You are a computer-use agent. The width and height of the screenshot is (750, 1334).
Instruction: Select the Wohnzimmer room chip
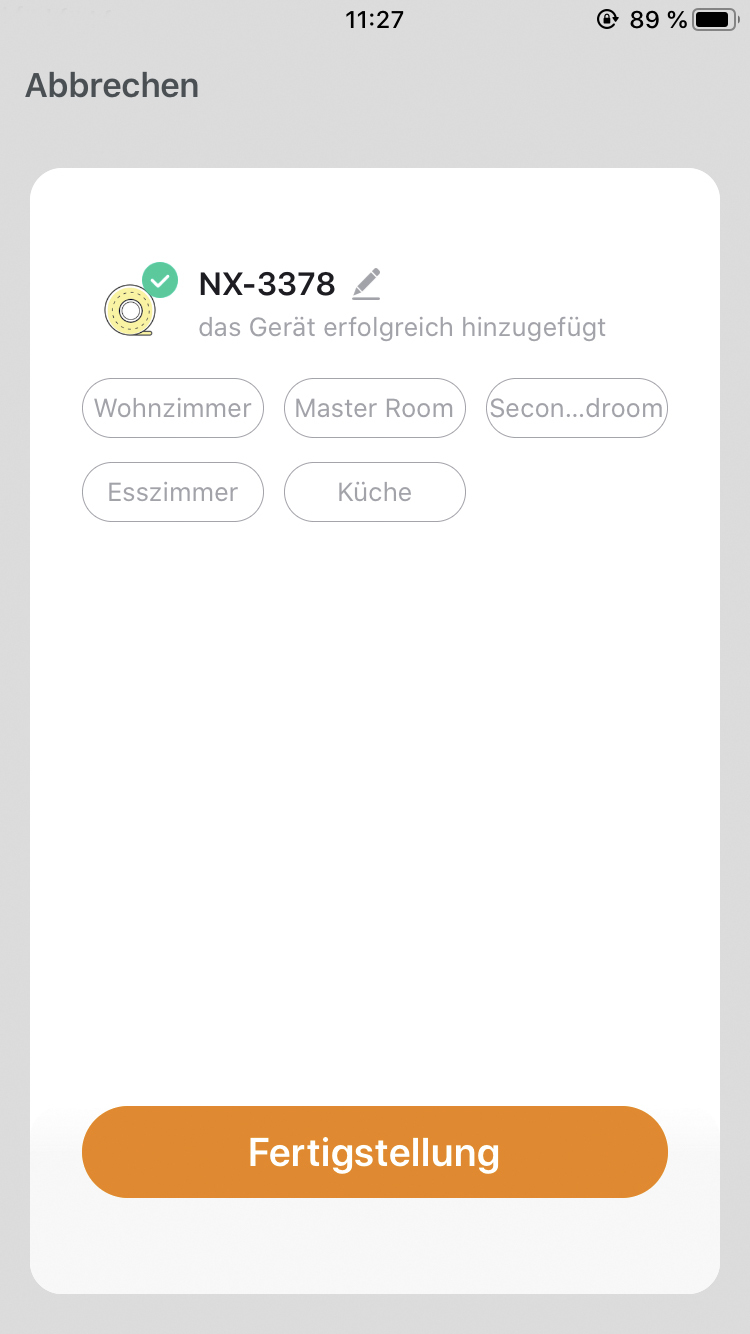[x=173, y=408]
